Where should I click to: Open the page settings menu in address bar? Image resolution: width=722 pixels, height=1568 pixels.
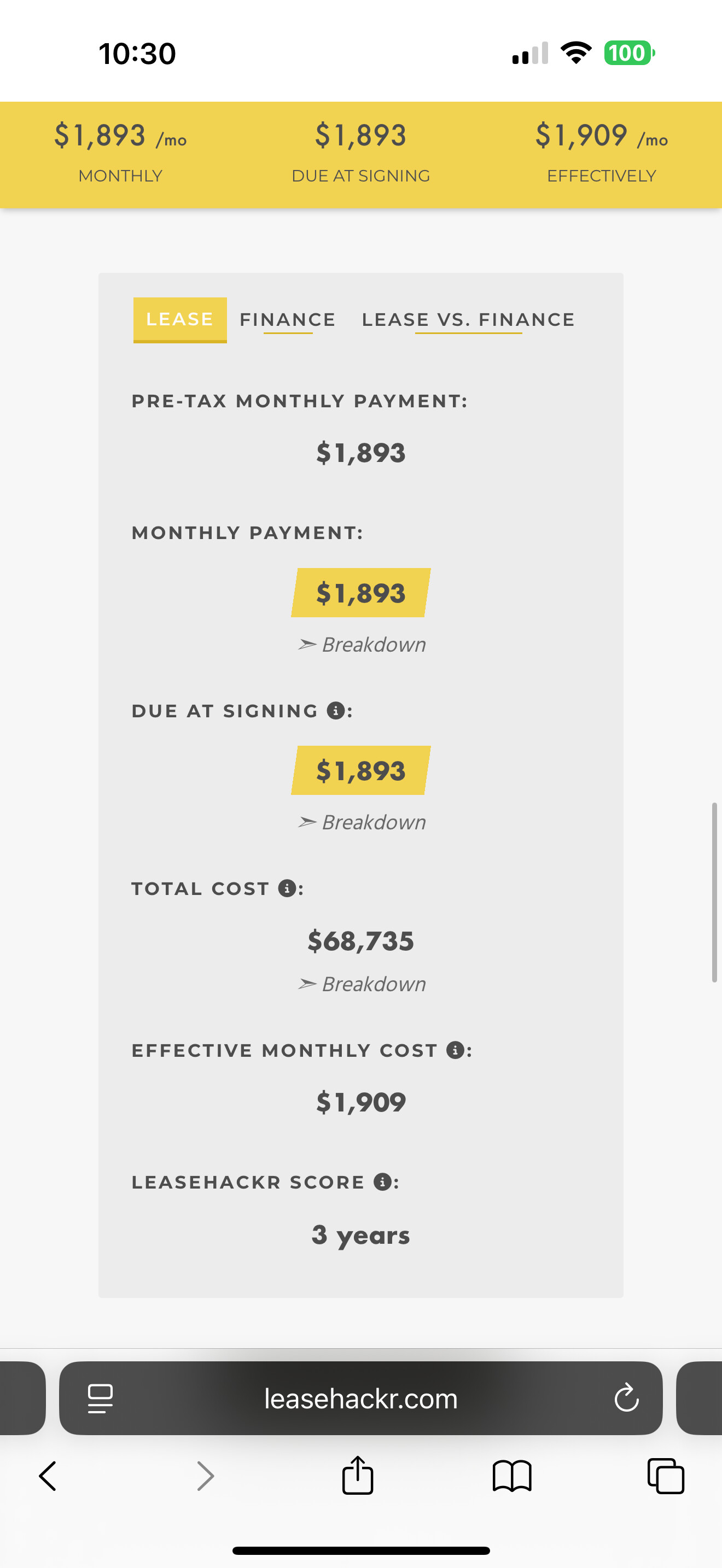[101, 1398]
